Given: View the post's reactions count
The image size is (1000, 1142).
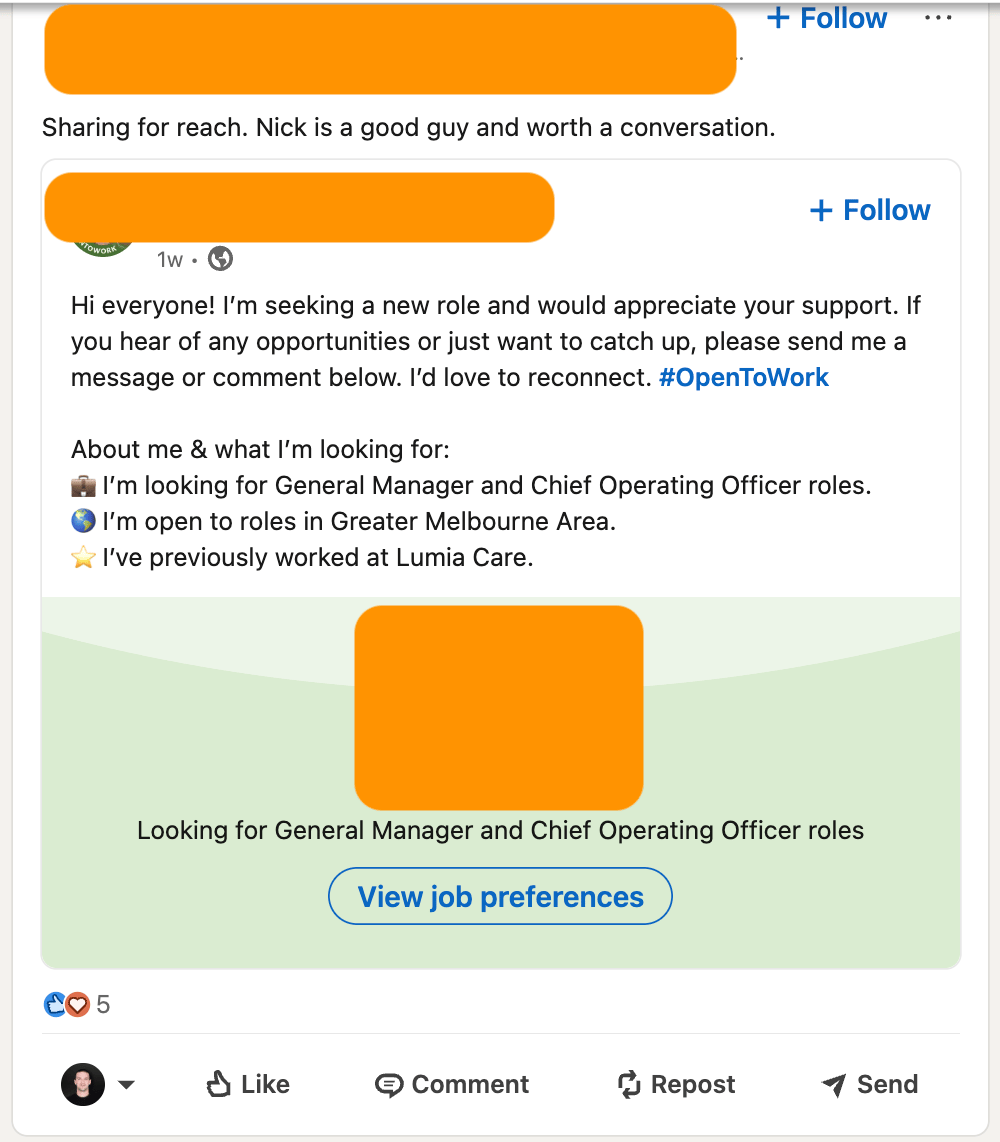Looking at the screenshot, I should [x=103, y=1004].
